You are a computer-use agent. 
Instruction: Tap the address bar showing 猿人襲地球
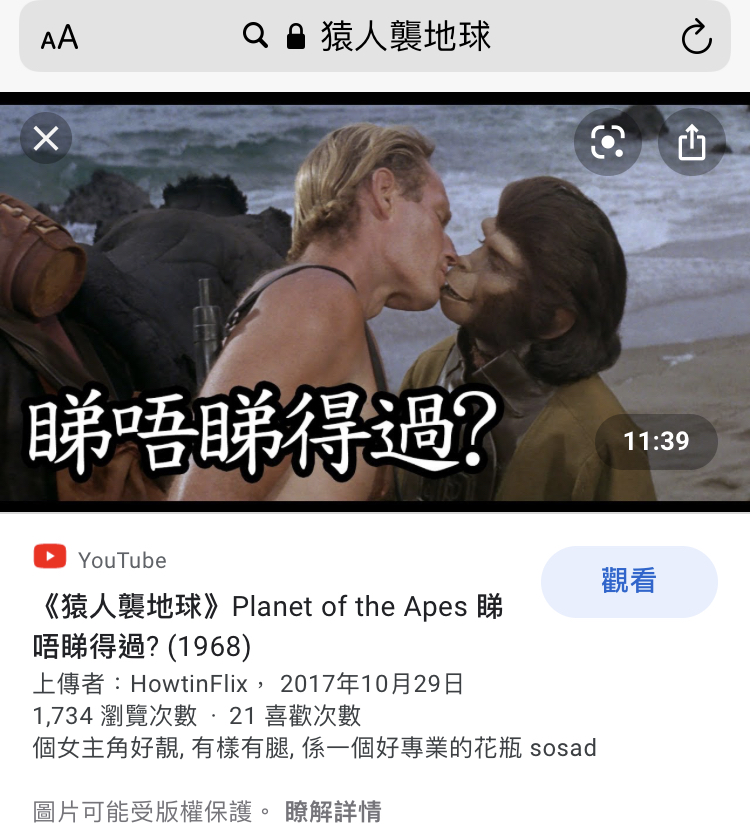tap(404, 38)
